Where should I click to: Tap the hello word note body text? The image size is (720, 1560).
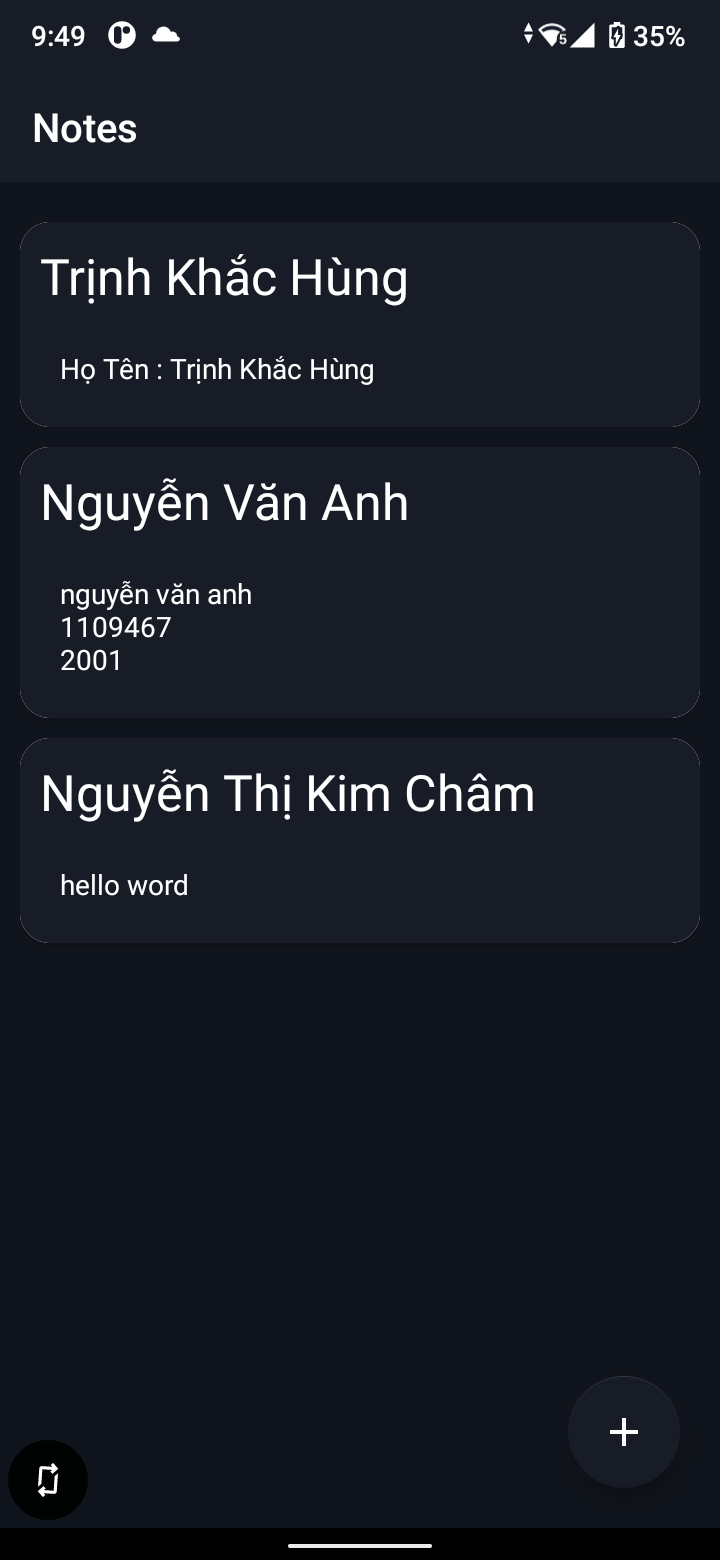coord(124,885)
